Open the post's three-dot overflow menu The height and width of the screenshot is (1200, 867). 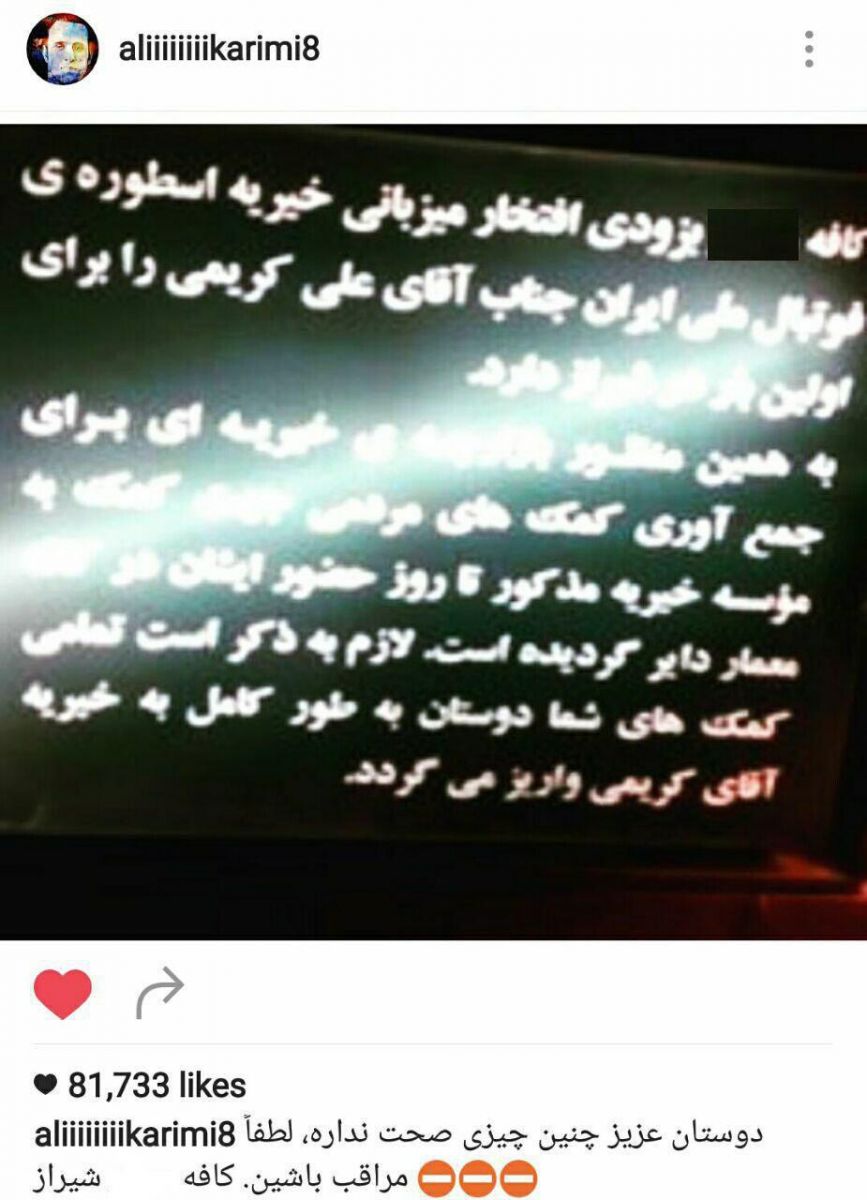click(x=809, y=48)
